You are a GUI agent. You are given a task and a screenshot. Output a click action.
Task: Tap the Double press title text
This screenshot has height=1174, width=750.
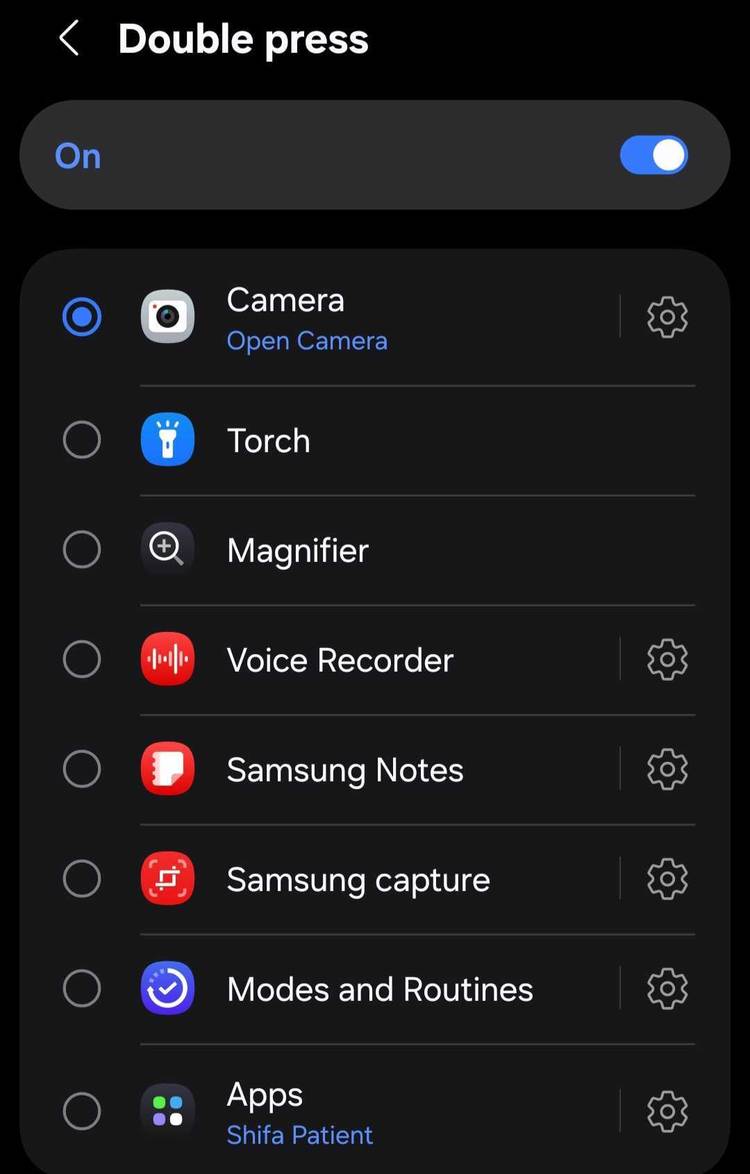(x=243, y=38)
